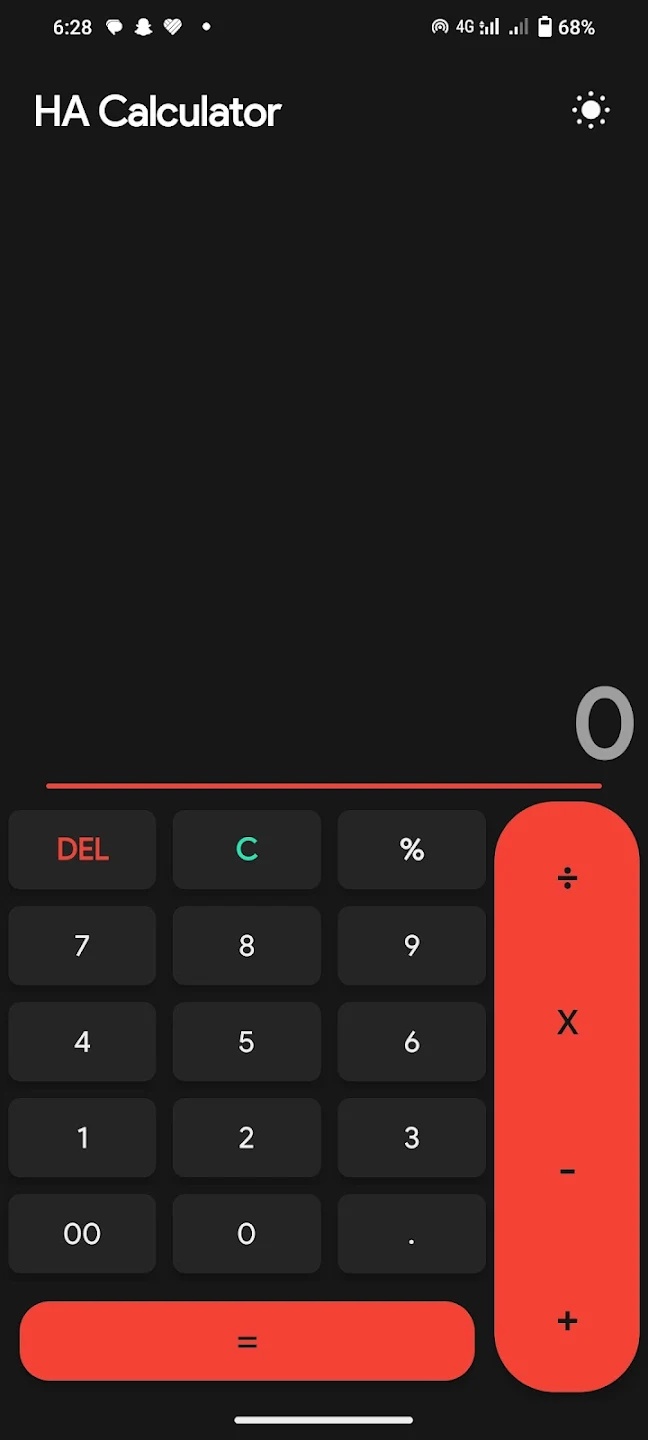Select the plus operator
Screen dimensions: 648x1440
(567, 1321)
